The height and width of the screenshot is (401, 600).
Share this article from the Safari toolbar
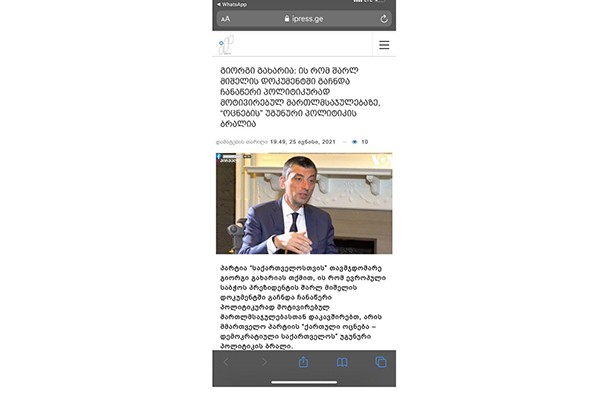click(303, 362)
